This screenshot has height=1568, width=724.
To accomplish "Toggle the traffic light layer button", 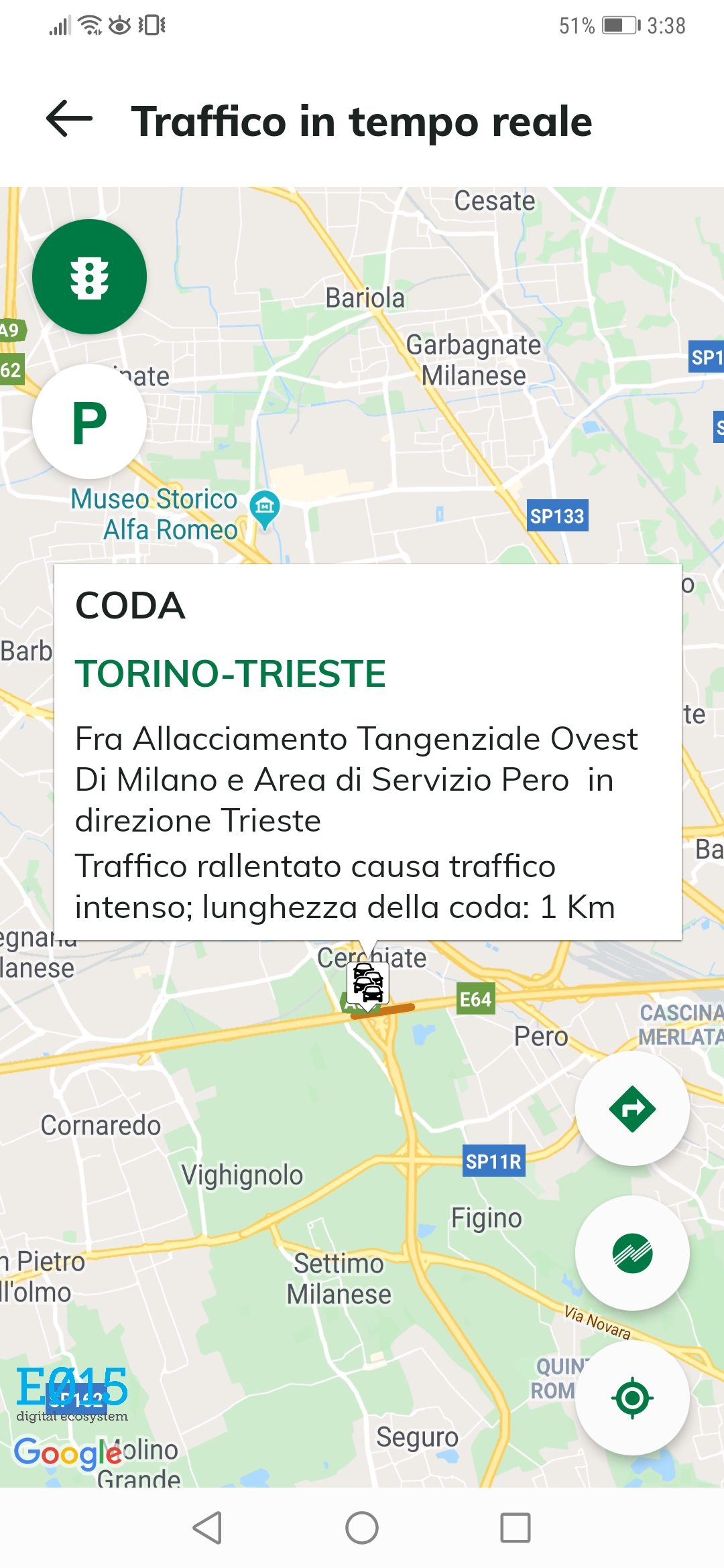I will coord(89,277).
